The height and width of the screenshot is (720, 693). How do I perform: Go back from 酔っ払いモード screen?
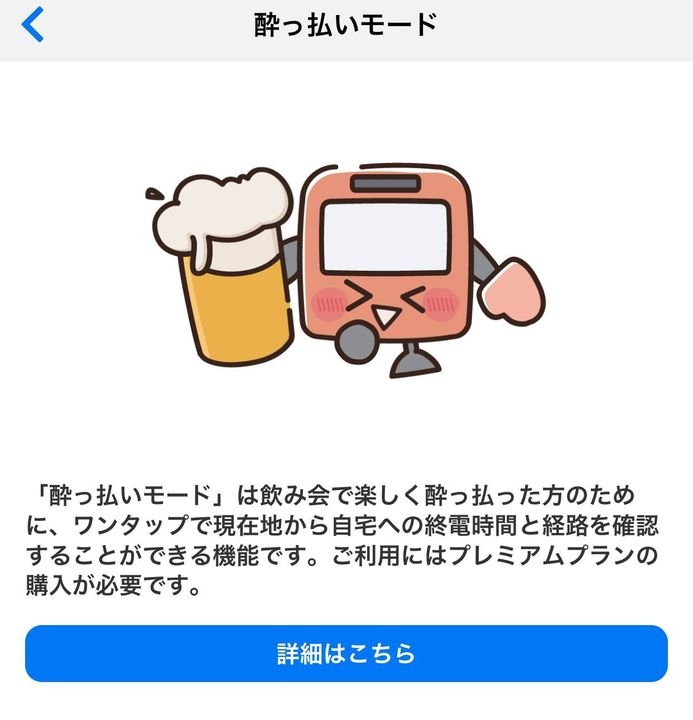[x=33, y=25]
